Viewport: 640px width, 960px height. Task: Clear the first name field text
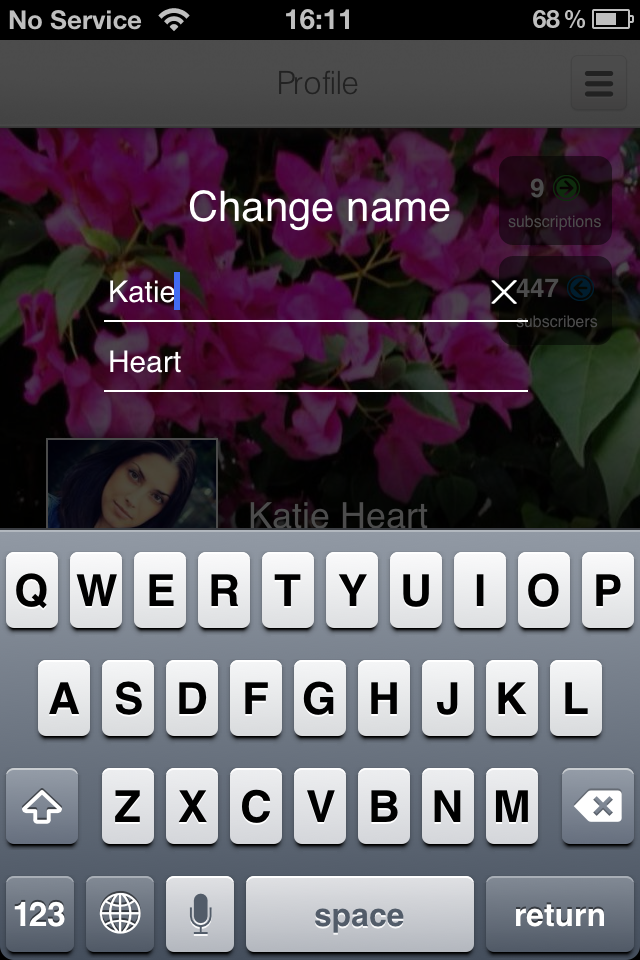[x=504, y=292]
